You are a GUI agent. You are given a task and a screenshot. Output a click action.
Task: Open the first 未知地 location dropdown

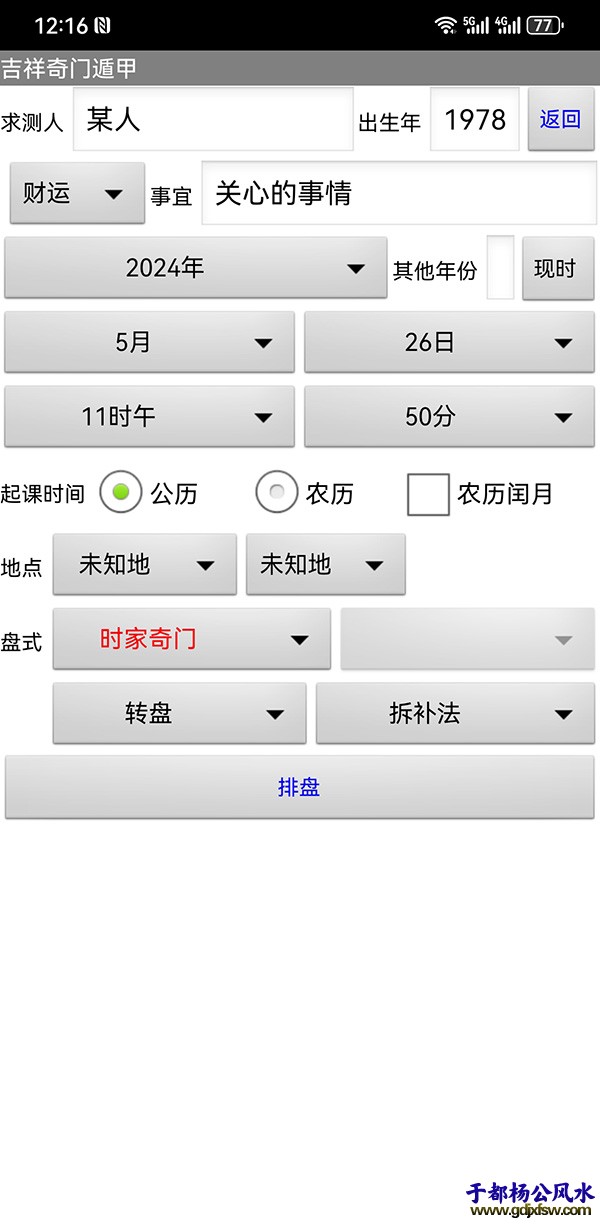(x=145, y=565)
